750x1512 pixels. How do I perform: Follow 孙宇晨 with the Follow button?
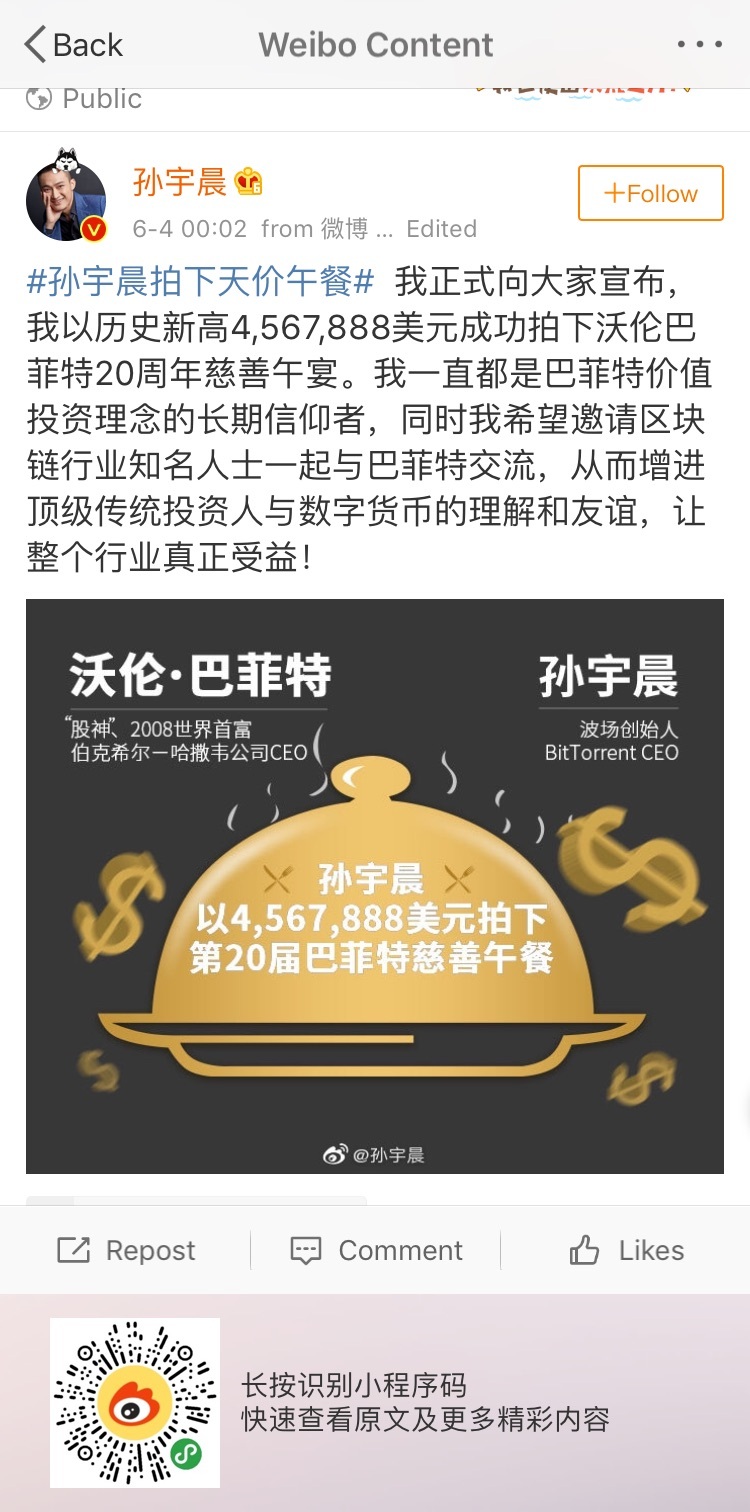(650, 193)
